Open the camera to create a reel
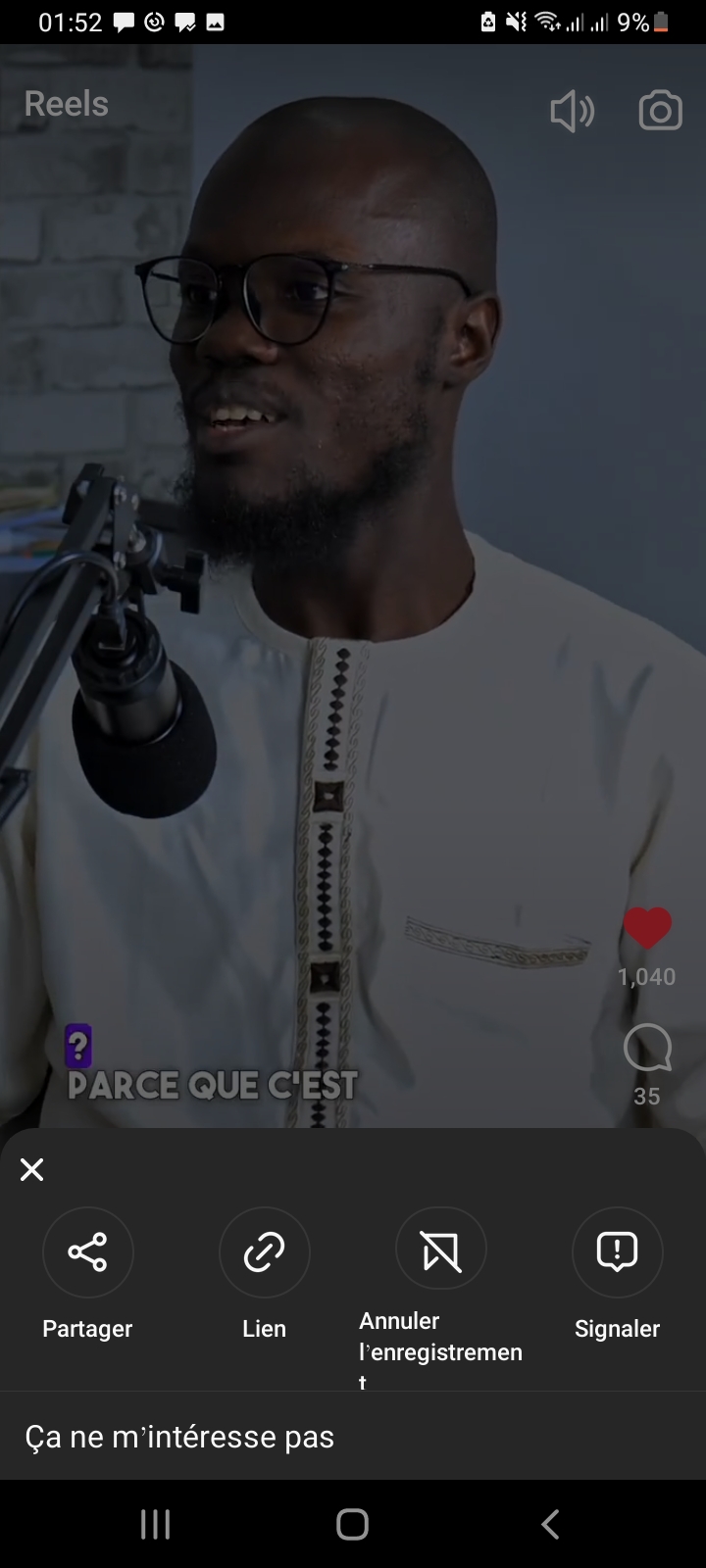 (x=660, y=112)
